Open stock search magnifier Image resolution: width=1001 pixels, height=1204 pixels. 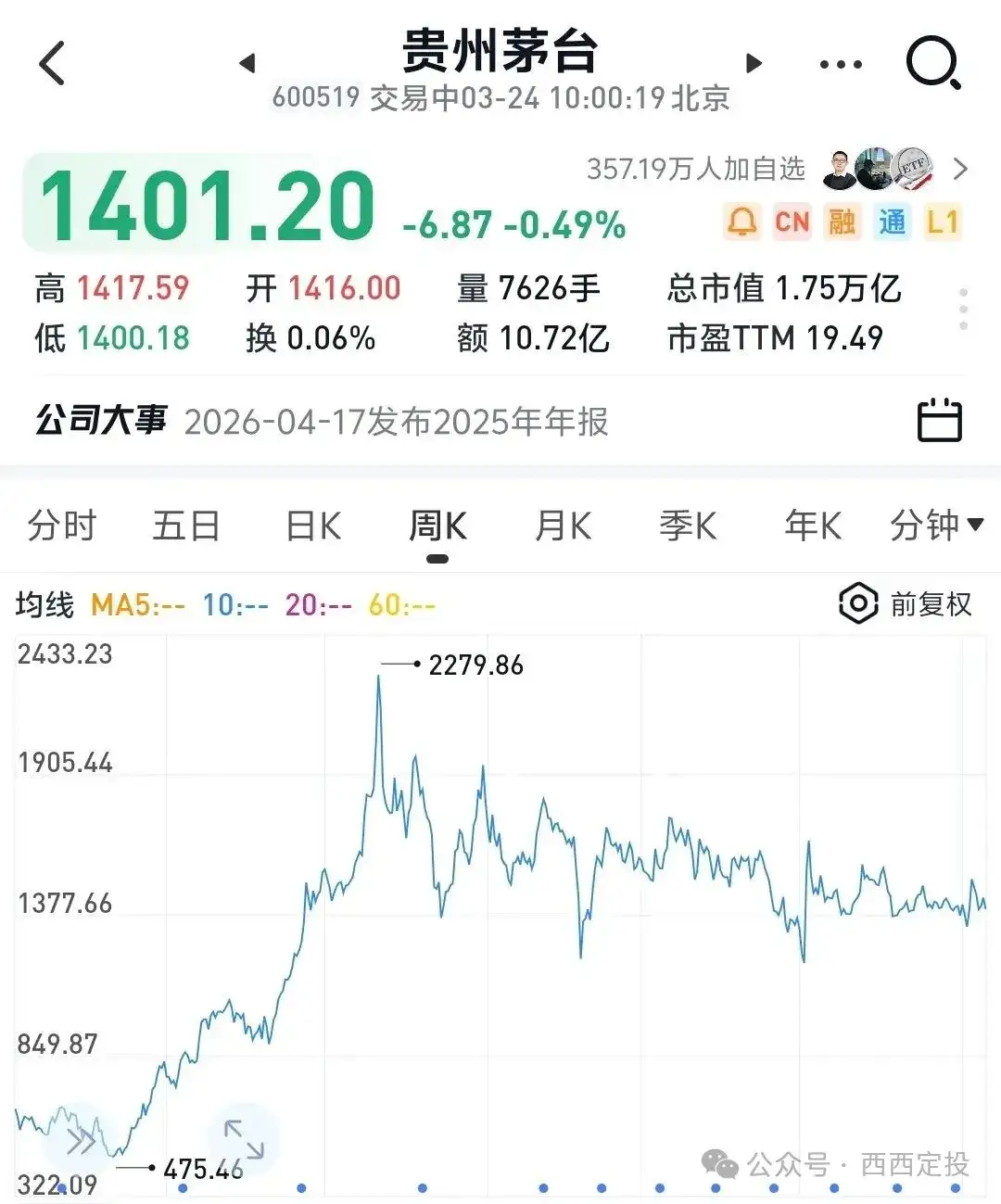[932, 63]
